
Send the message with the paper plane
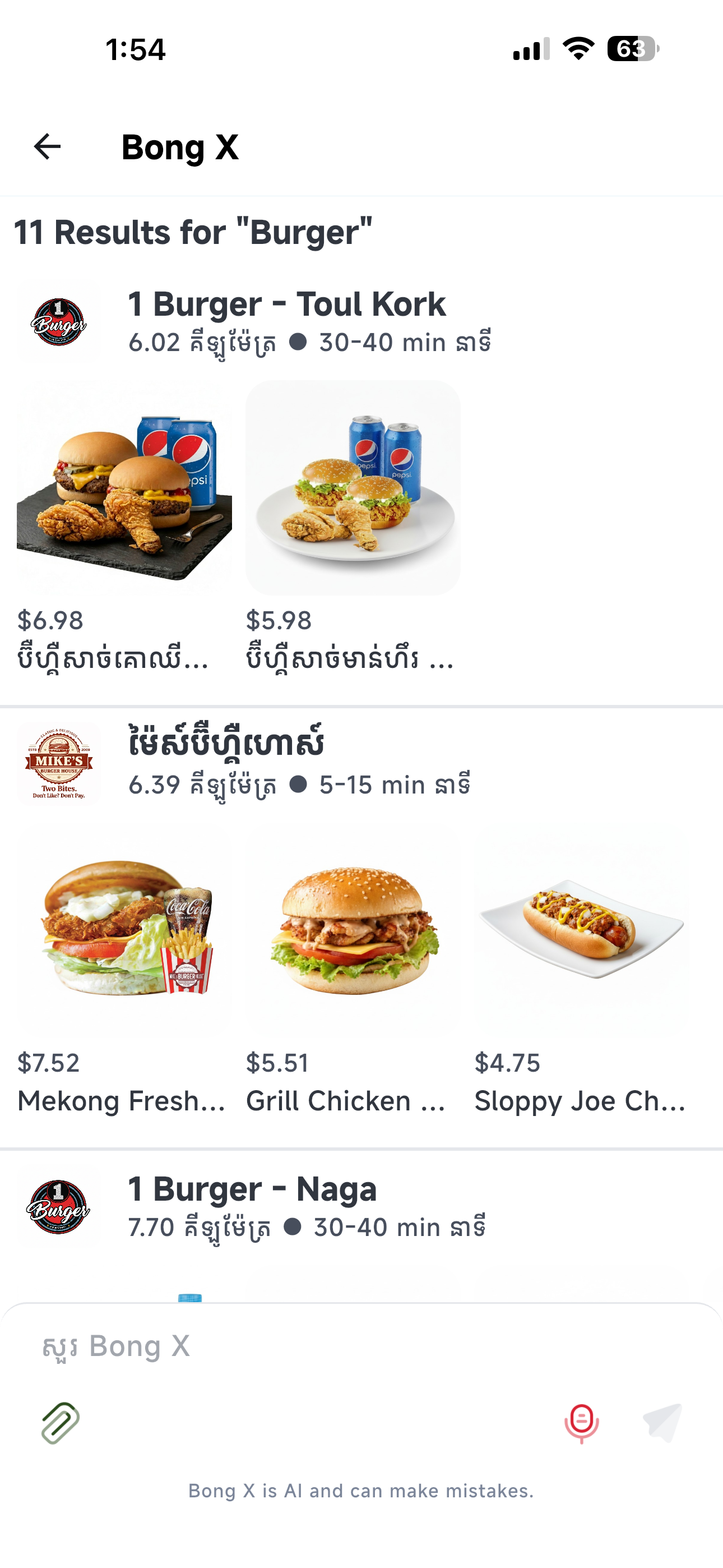(662, 1423)
